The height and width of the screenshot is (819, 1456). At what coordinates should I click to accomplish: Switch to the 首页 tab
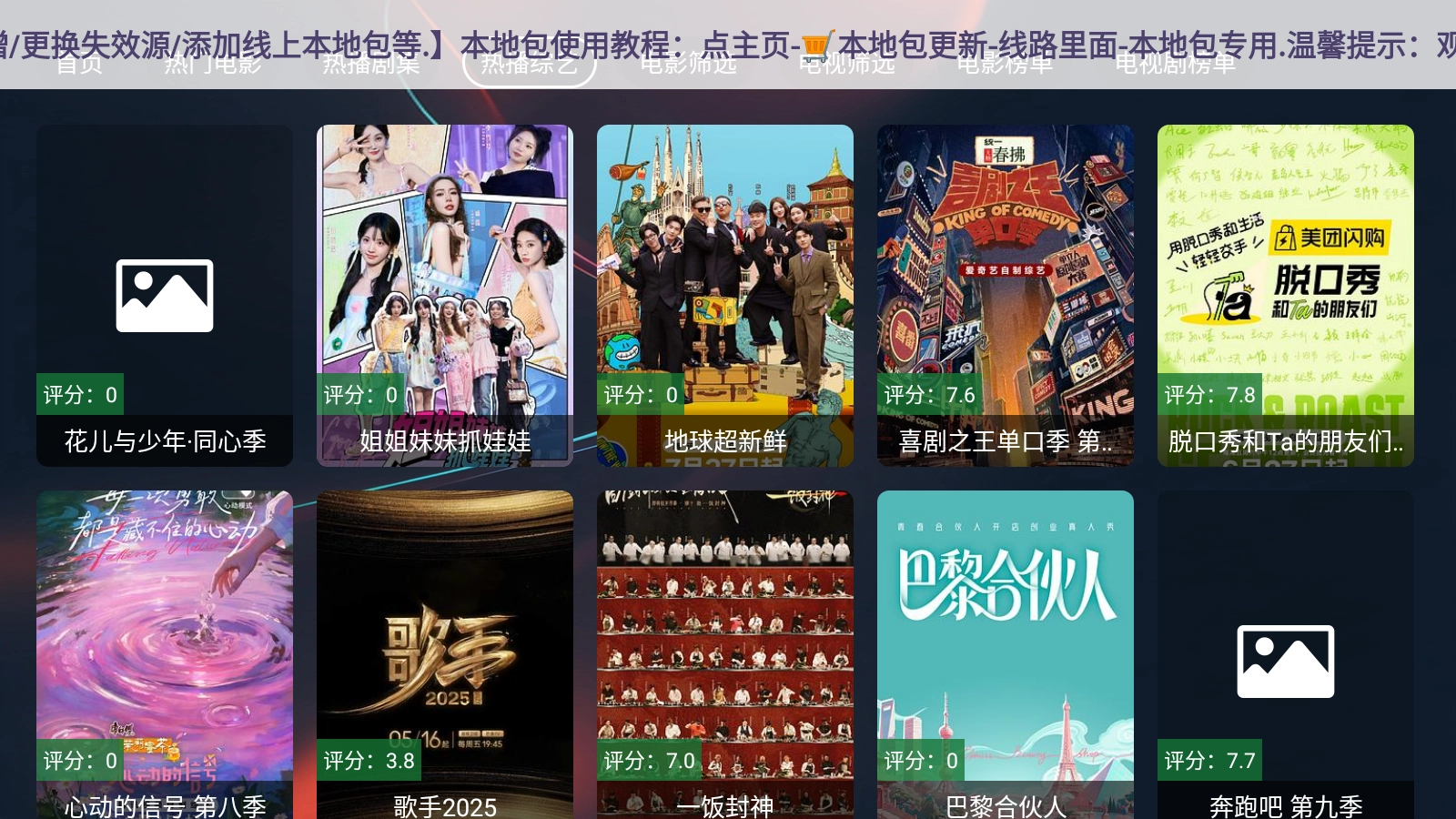[79, 66]
